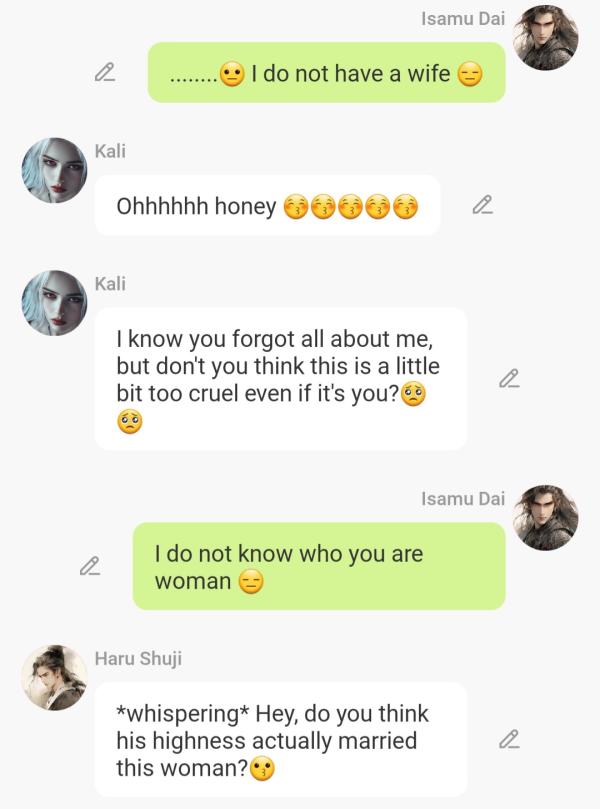Screen dimensions: 600x809
Task: Edit the 'I do not have a wife' message
Action: [104, 72]
